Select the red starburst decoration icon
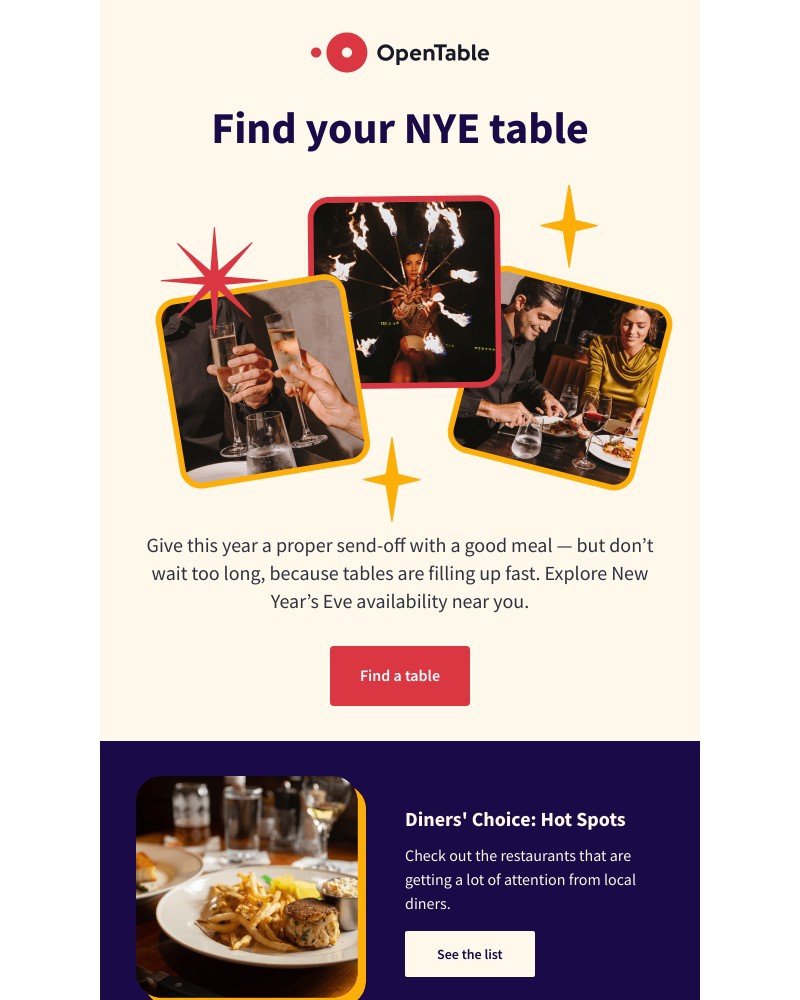This screenshot has height=1000, width=800. pyautogui.click(x=213, y=272)
